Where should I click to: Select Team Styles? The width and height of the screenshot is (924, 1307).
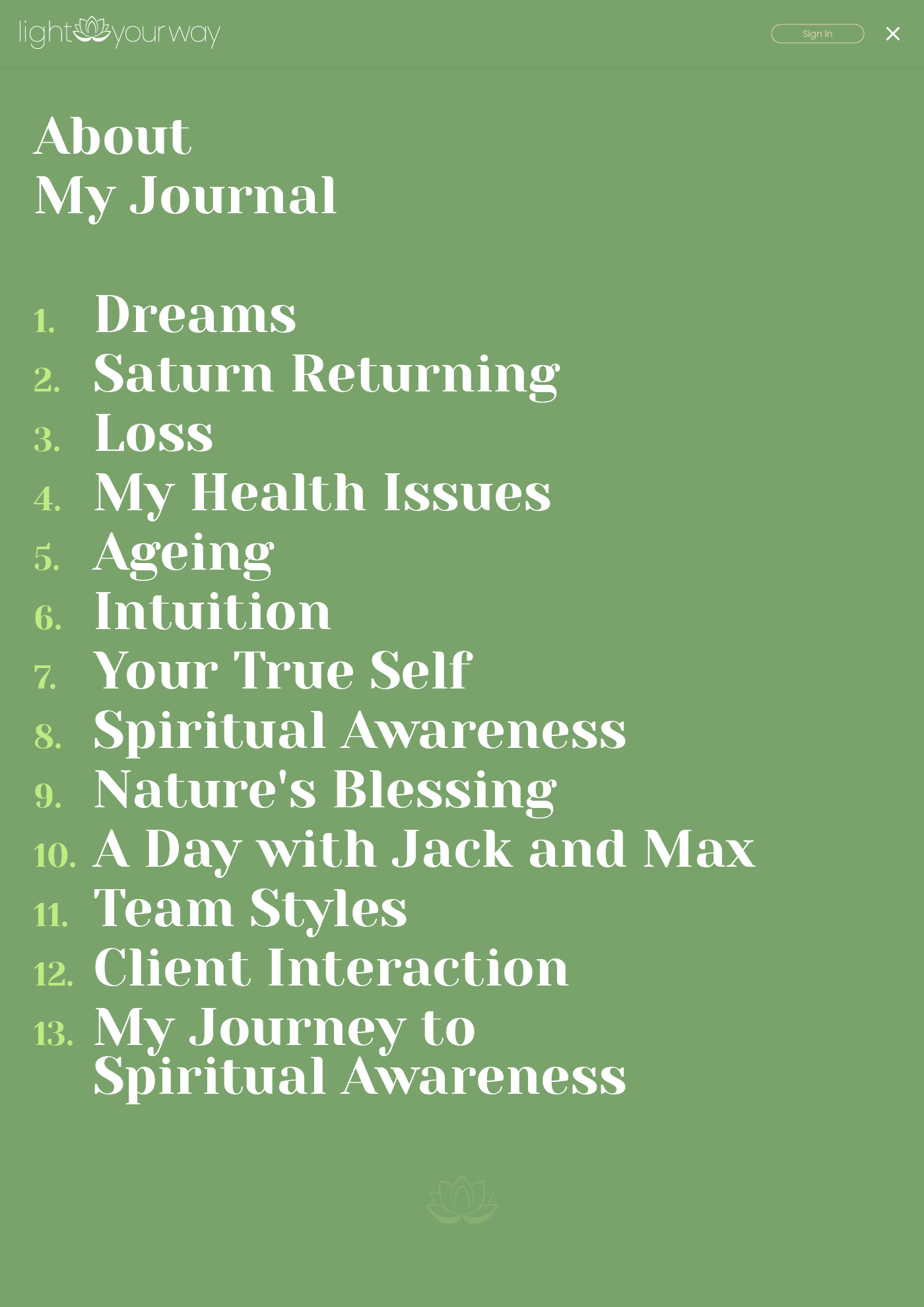(x=251, y=909)
